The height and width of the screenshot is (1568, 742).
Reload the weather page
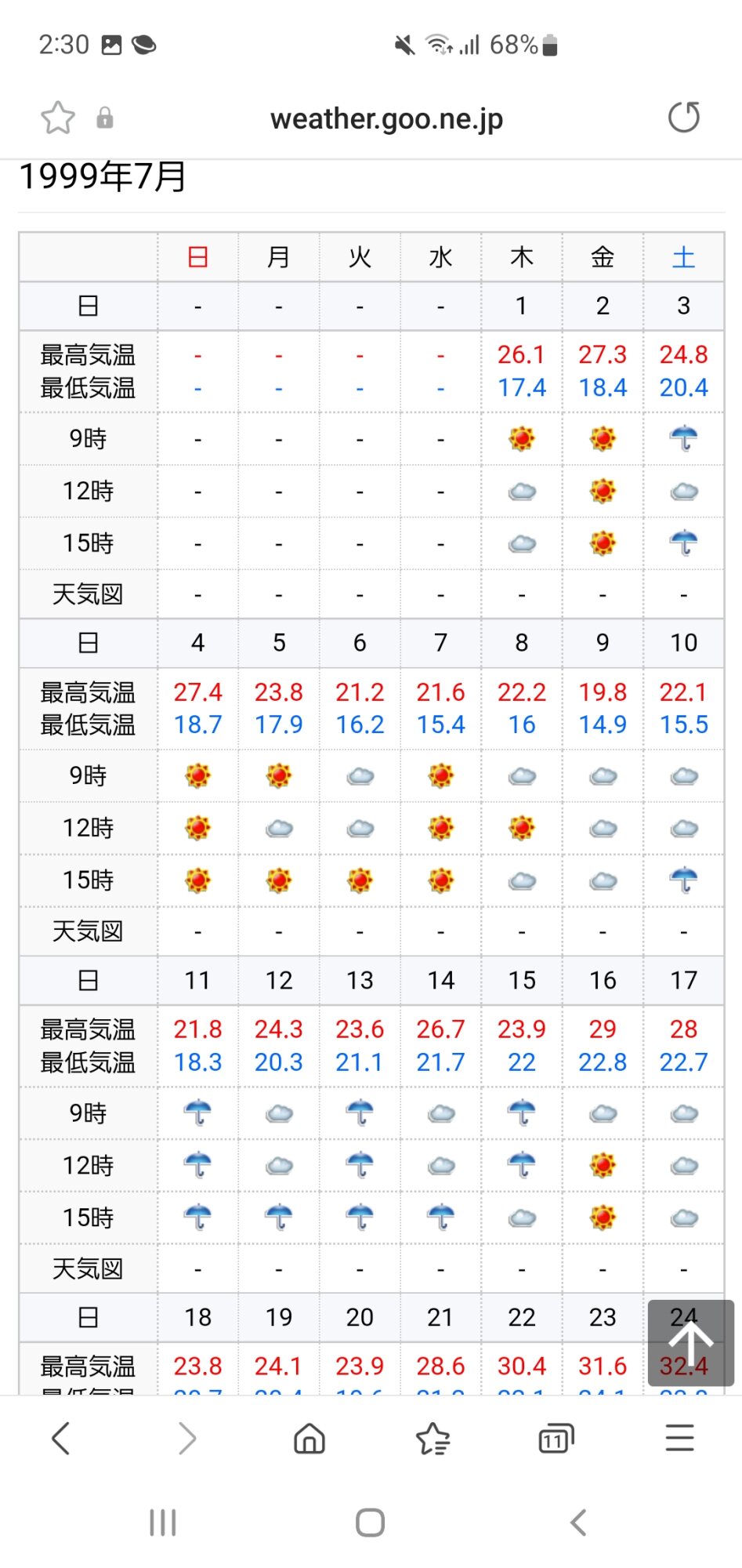point(683,118)
